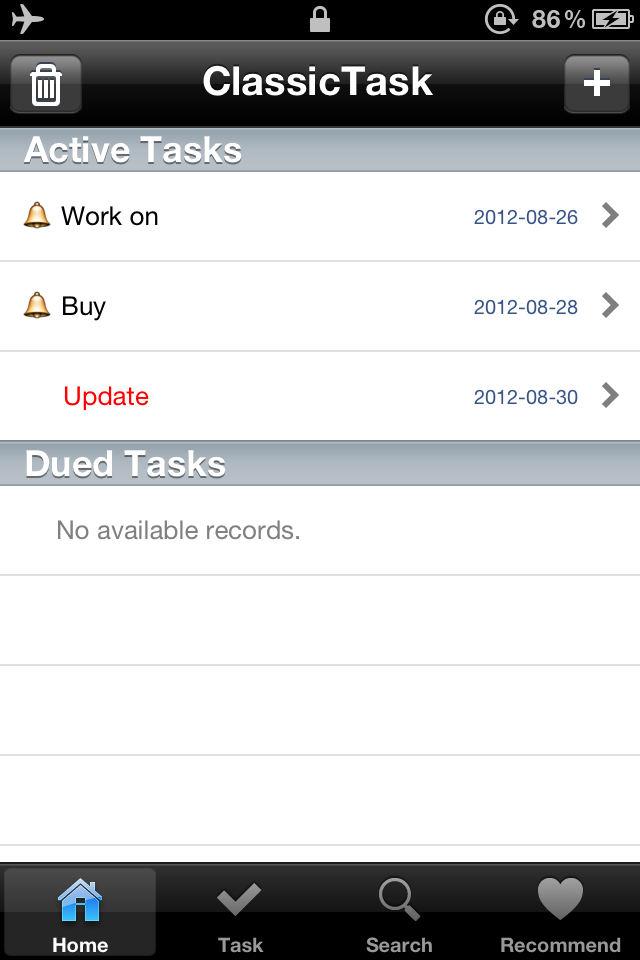
Task: Select the Home tab
Action: click(x=80, y=913)
